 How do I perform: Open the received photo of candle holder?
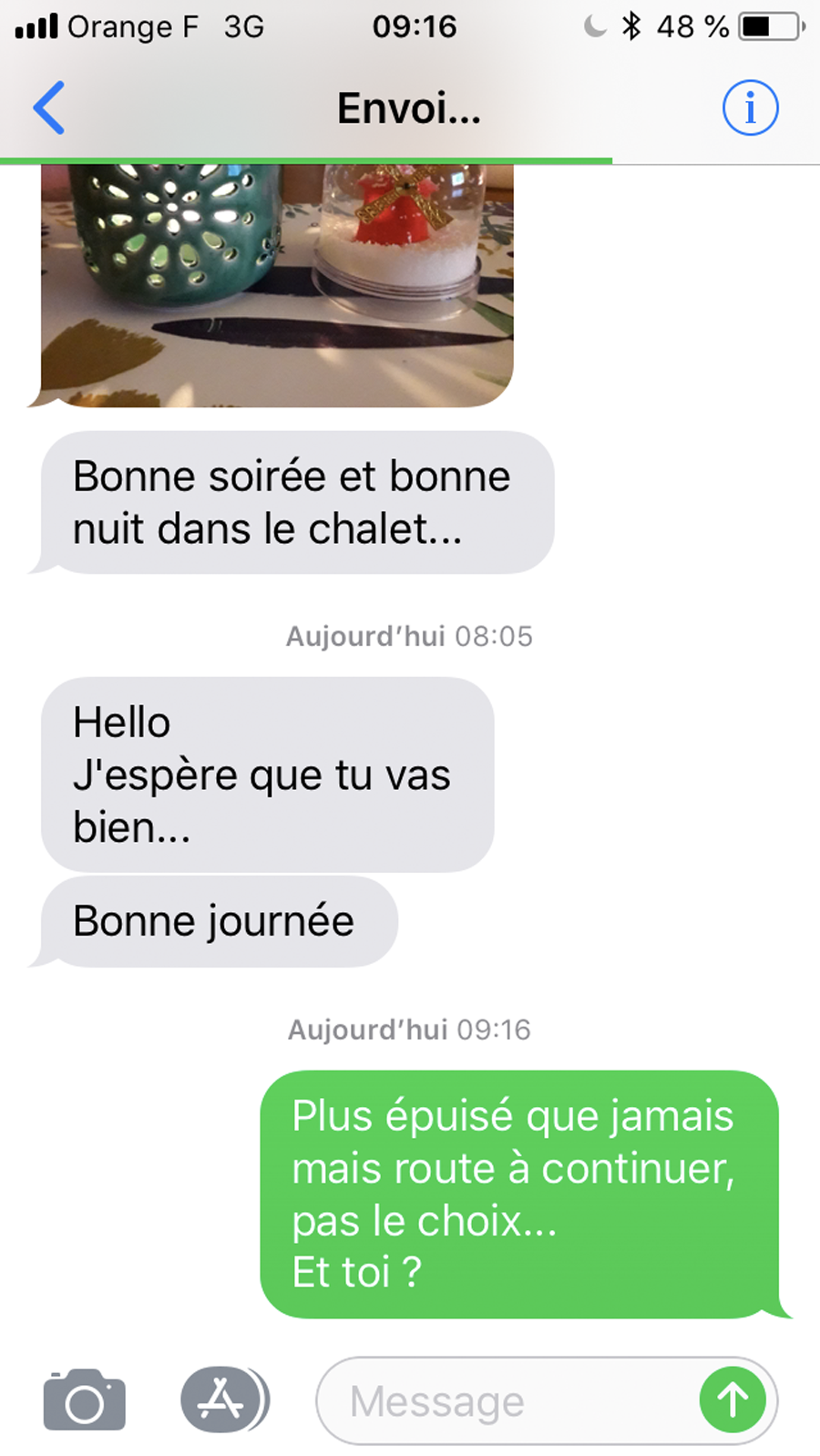point(277,284)
